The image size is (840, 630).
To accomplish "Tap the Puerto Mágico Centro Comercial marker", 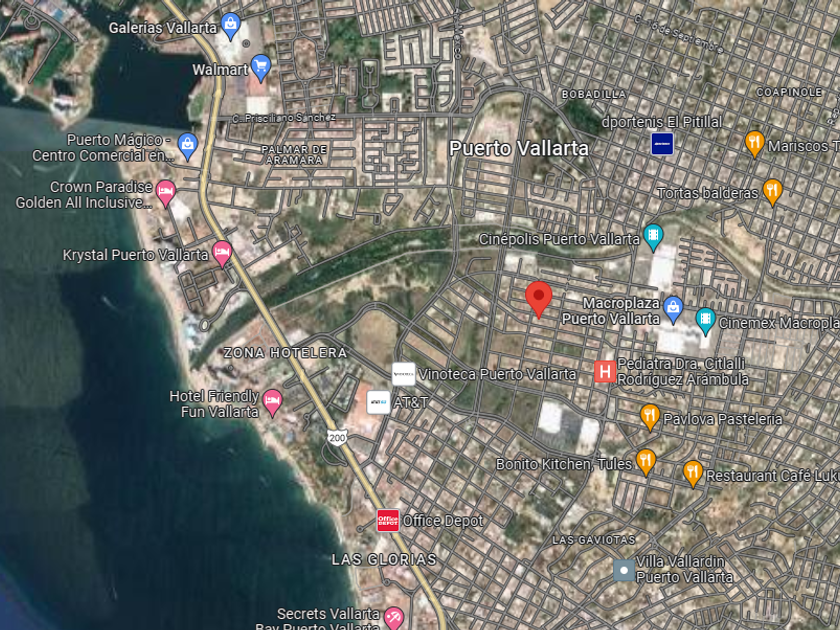I will click(187, 146).
